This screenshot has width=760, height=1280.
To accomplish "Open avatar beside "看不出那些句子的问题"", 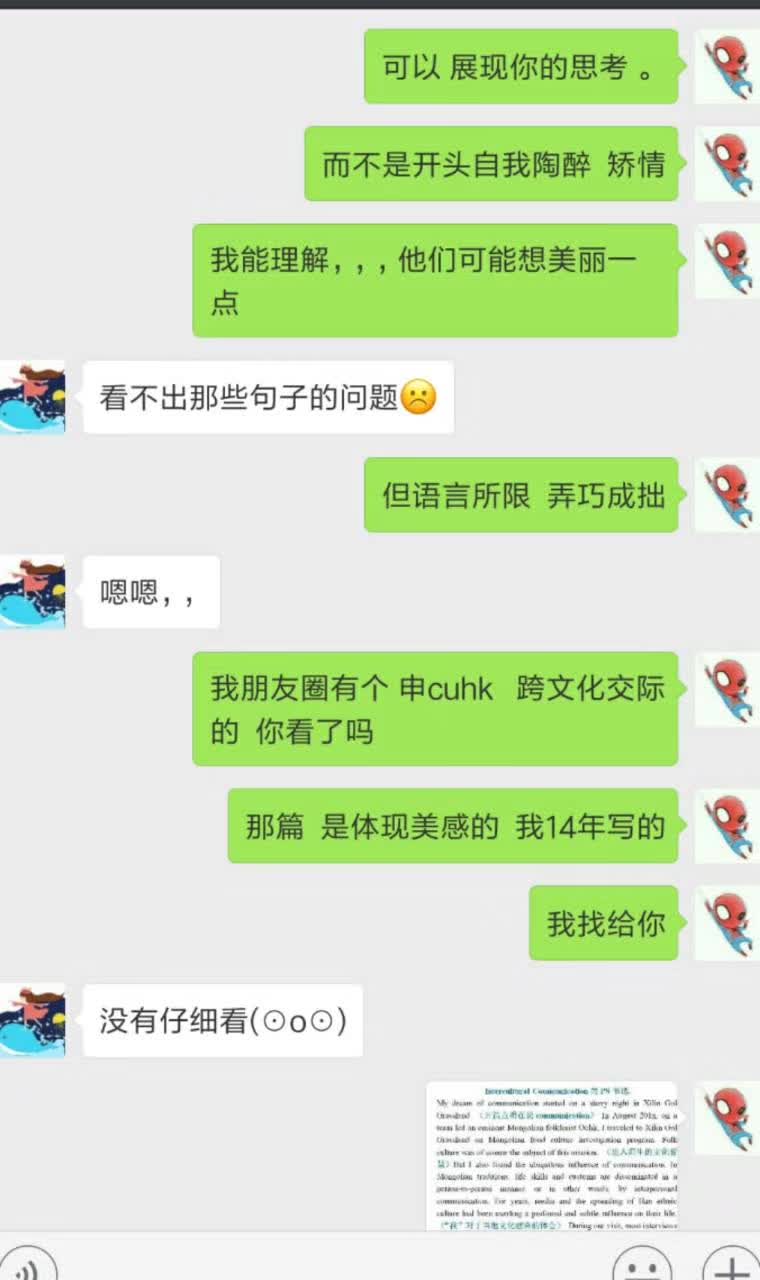I will [32, 398].
